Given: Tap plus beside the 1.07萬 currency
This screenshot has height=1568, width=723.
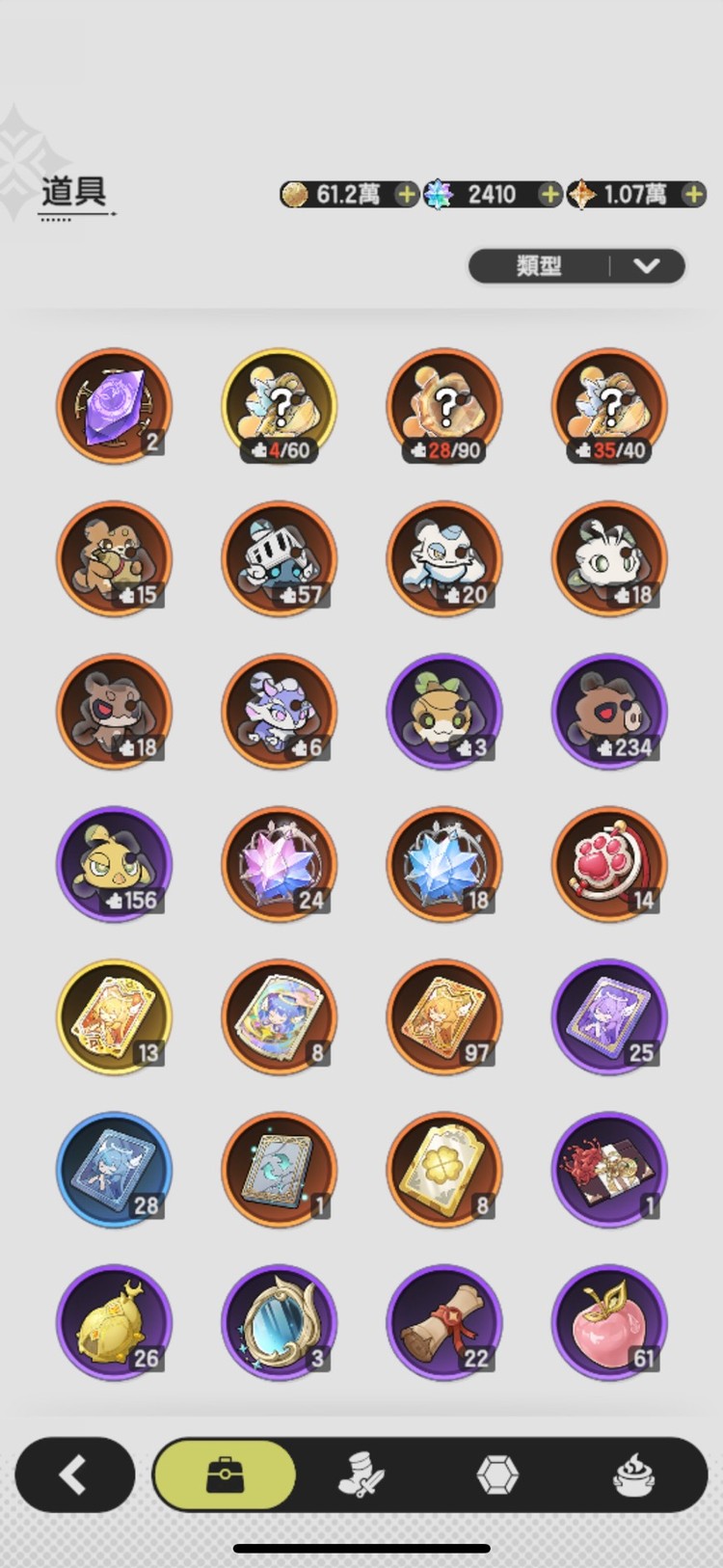Looking at the screenshot, I should (x=693, y=195).
